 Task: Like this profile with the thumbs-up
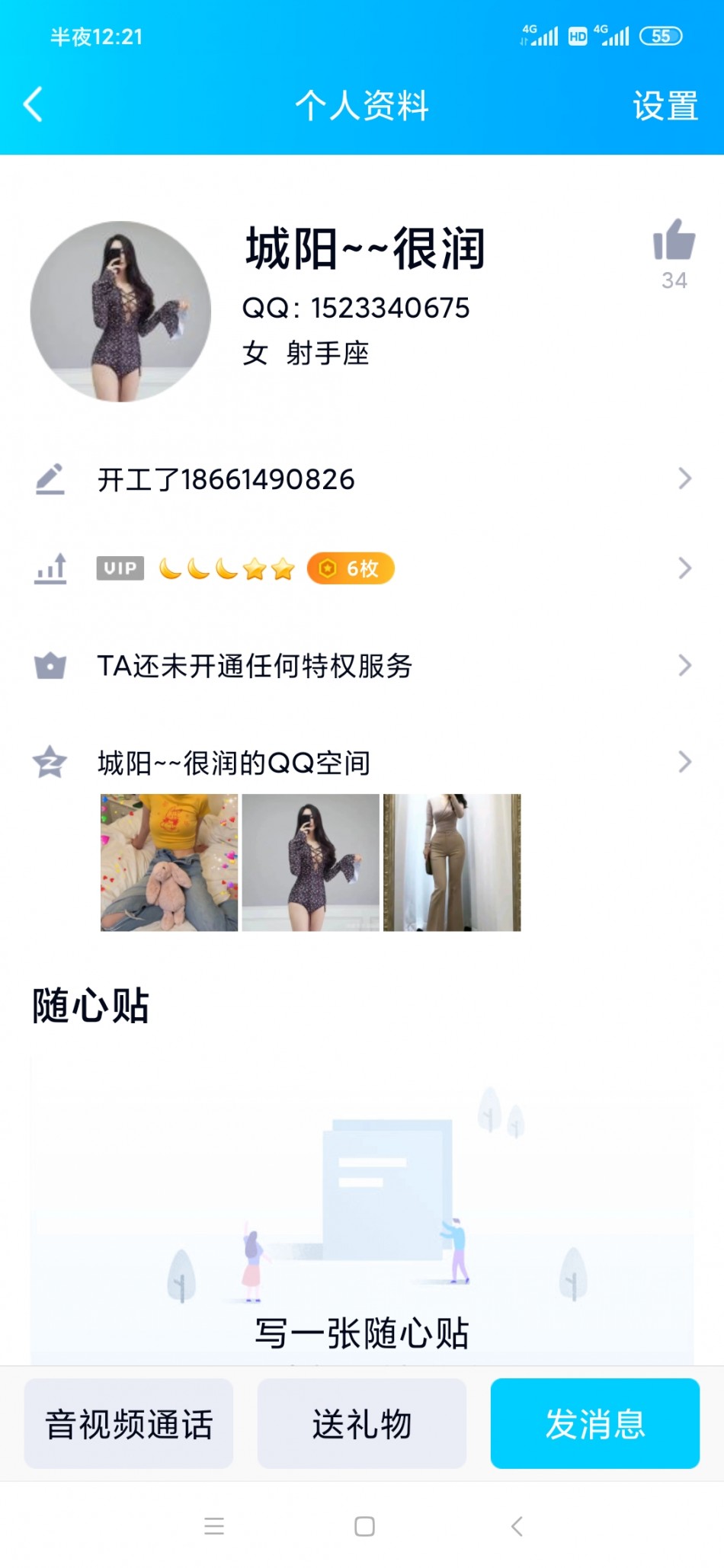pos(674,241)
